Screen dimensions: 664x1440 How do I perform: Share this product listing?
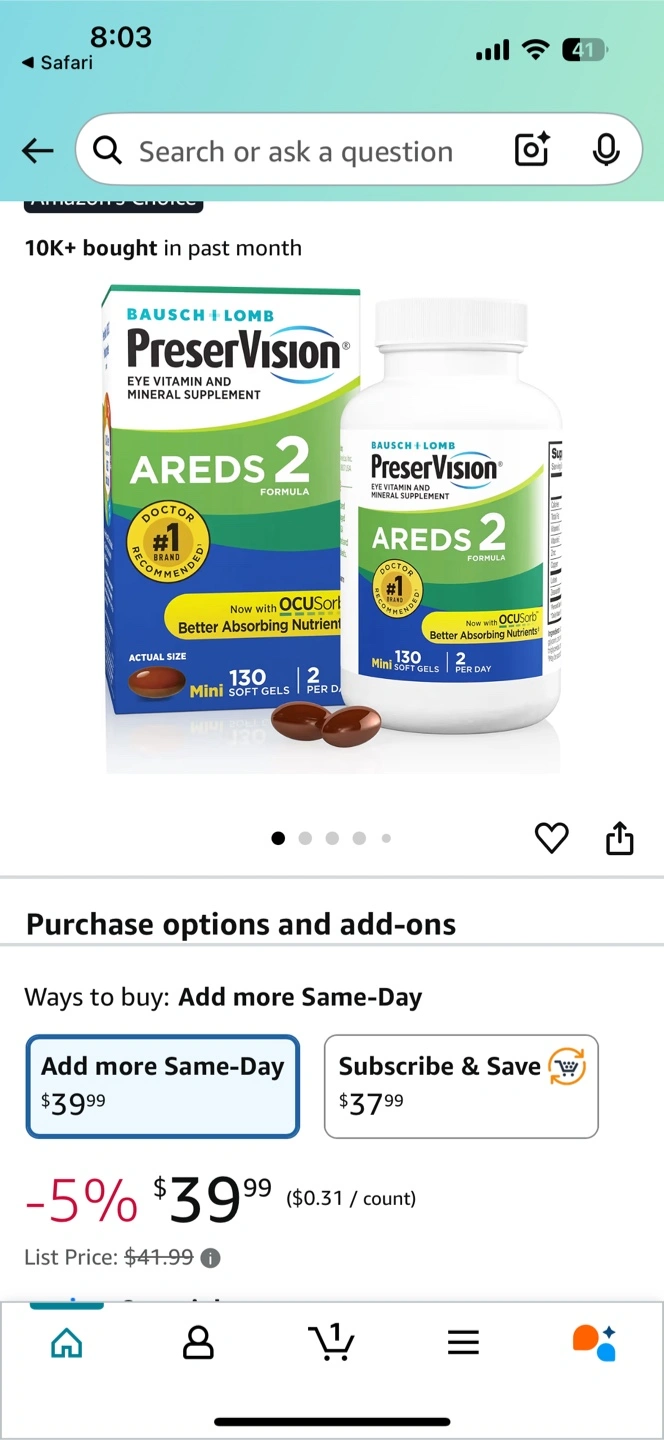(620, 838)
